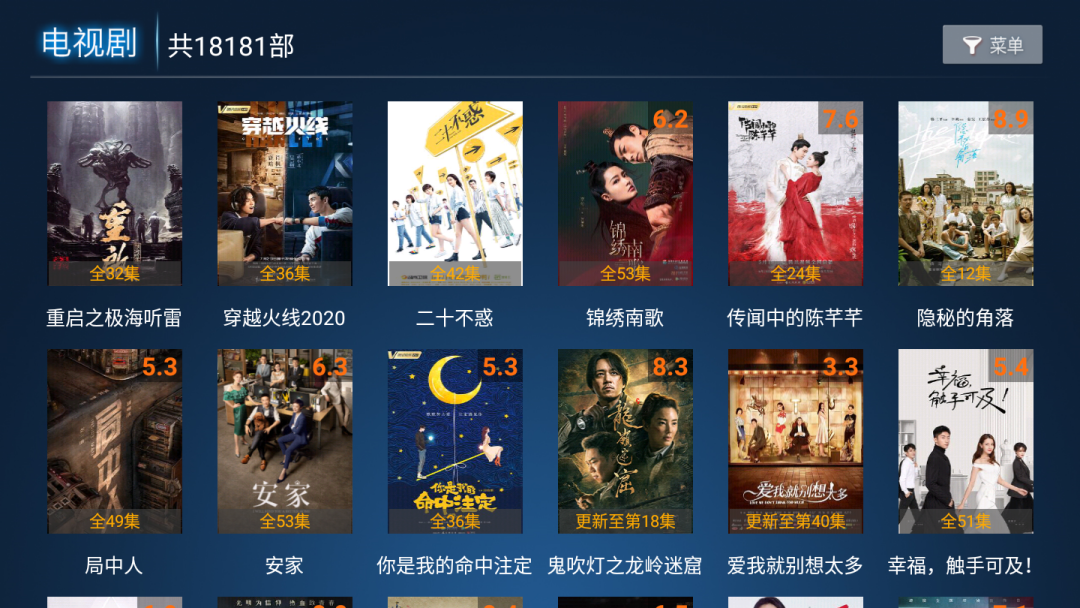View the drama 锦绣南歌
Viewport: 1080px width, 608px height.
pyautogui.click(x=625, y=194)
